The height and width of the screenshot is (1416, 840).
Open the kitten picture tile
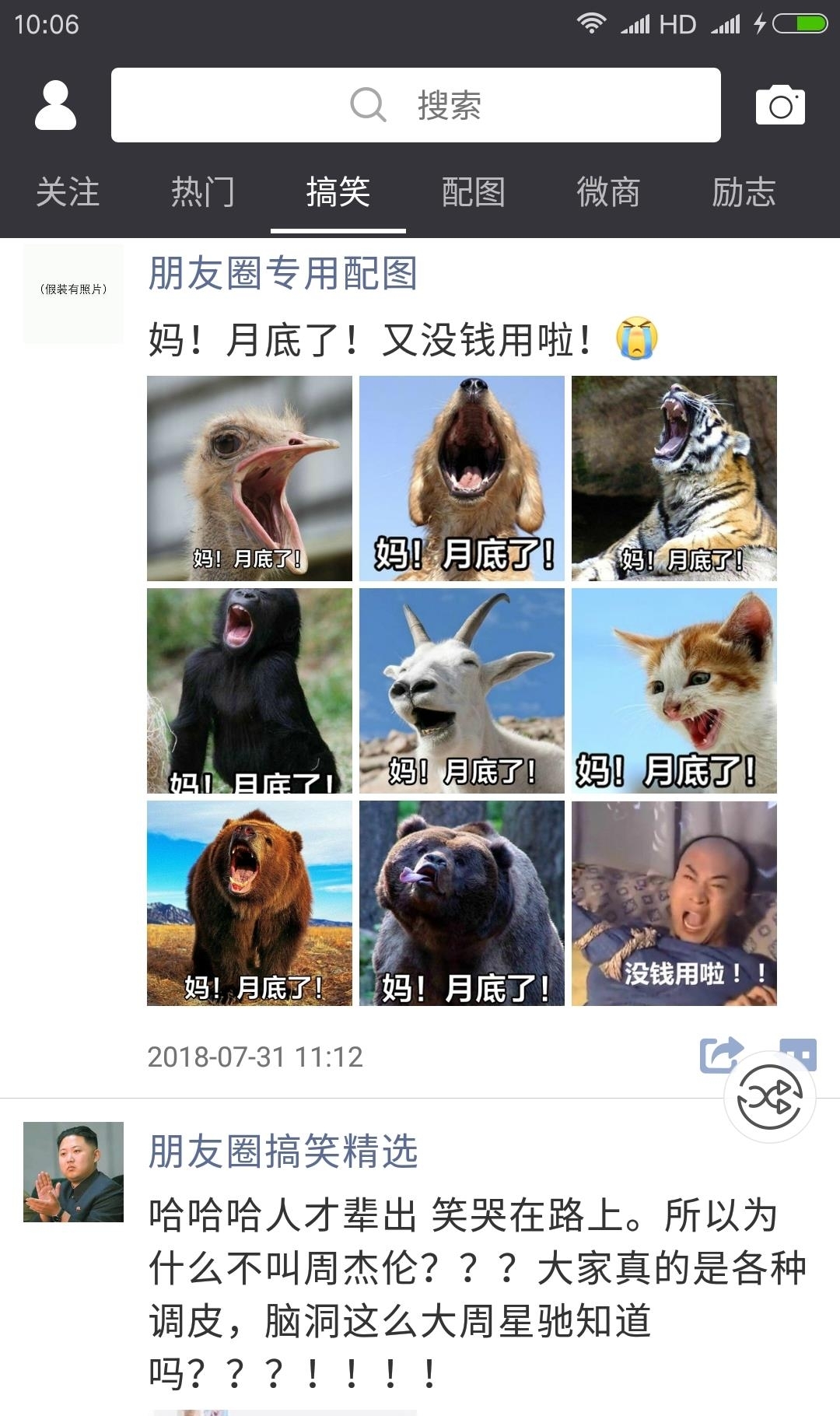[x=674, y=691]
